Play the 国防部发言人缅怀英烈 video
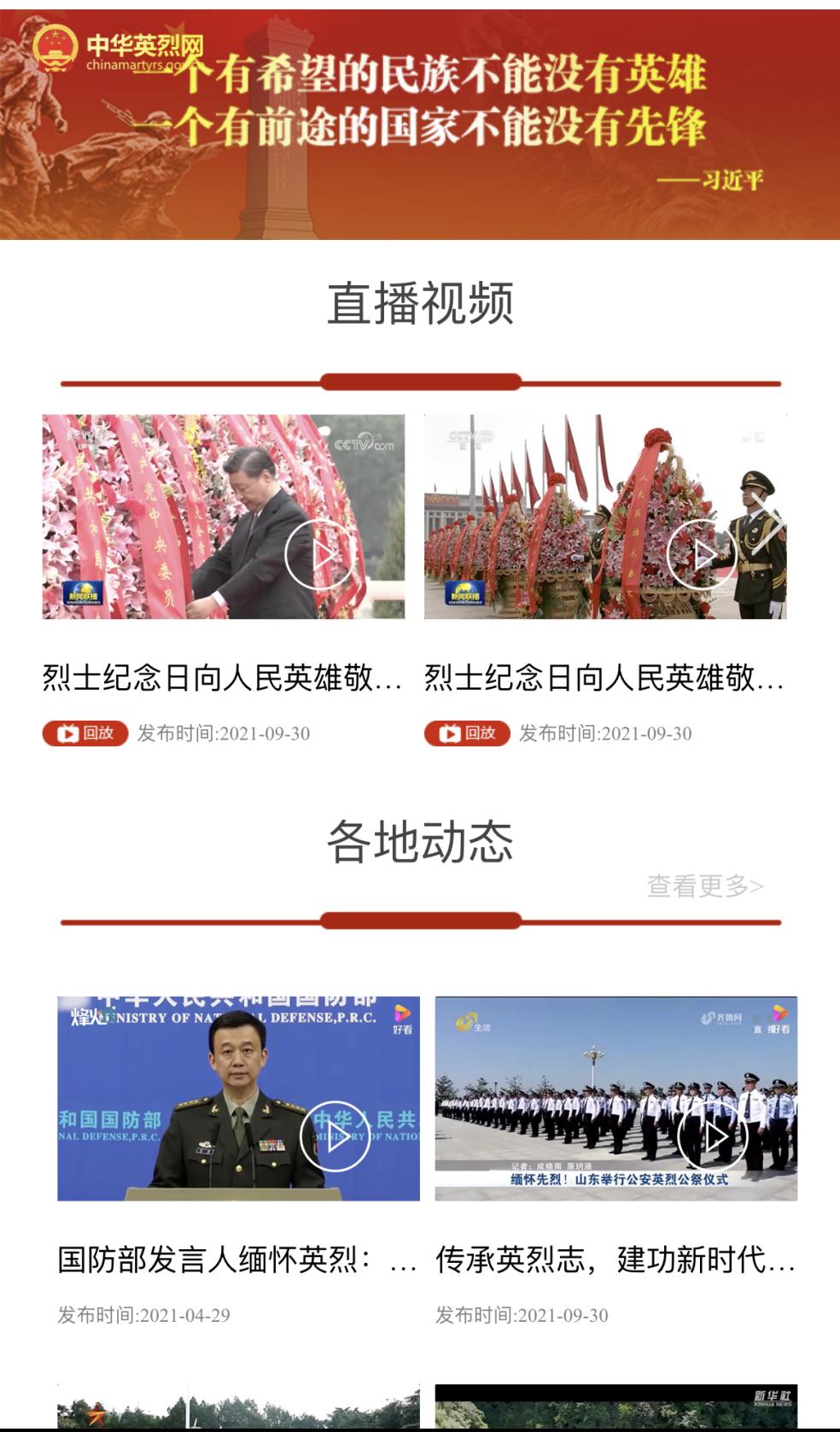This screenshot has height=1432, width=840. click(x=334, y=1136)
